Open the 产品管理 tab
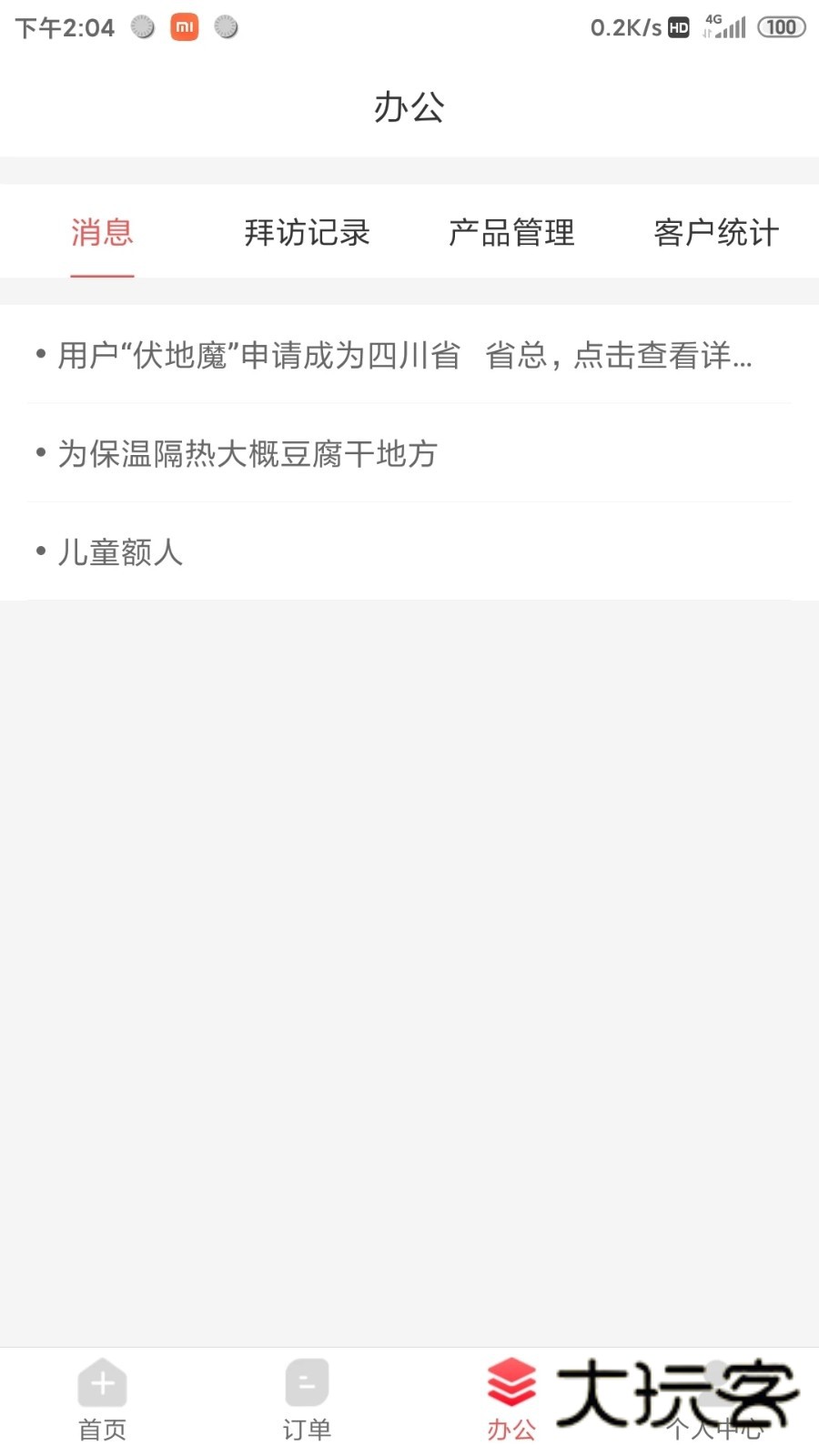The height and width of the screenshot is (1456, 819). (x=511, y=233)
